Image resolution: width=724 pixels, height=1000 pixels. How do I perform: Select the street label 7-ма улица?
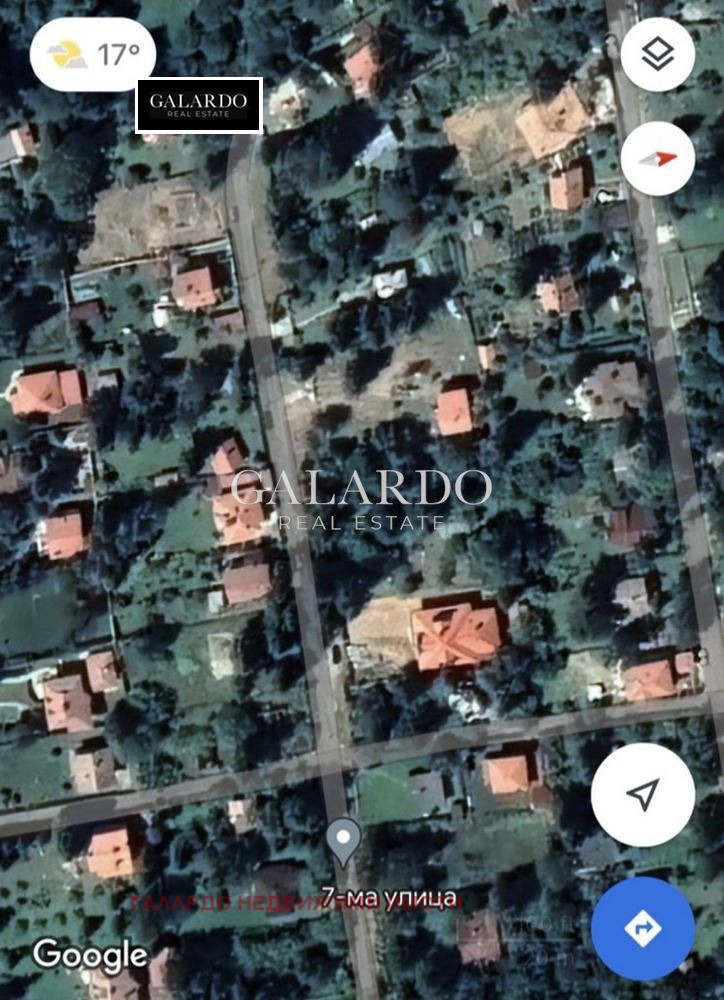click(x=390, y=896)
